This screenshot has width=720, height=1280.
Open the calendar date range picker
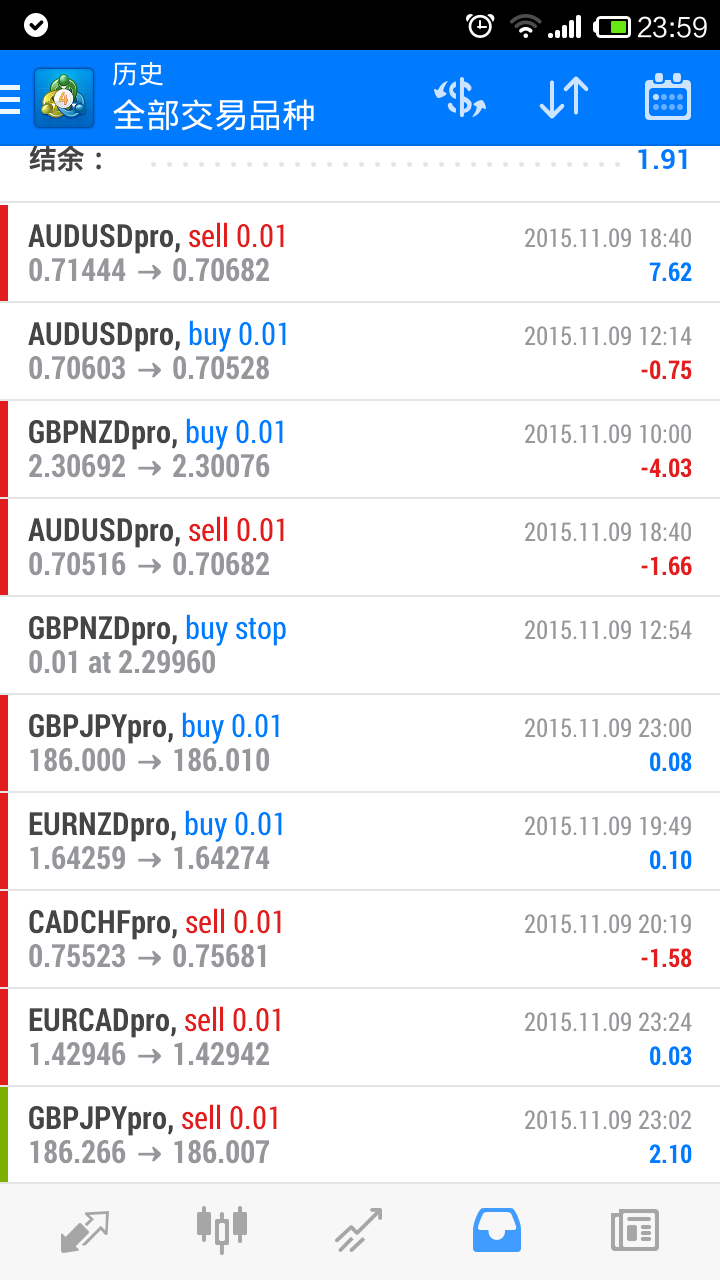(x=668, y=98)
